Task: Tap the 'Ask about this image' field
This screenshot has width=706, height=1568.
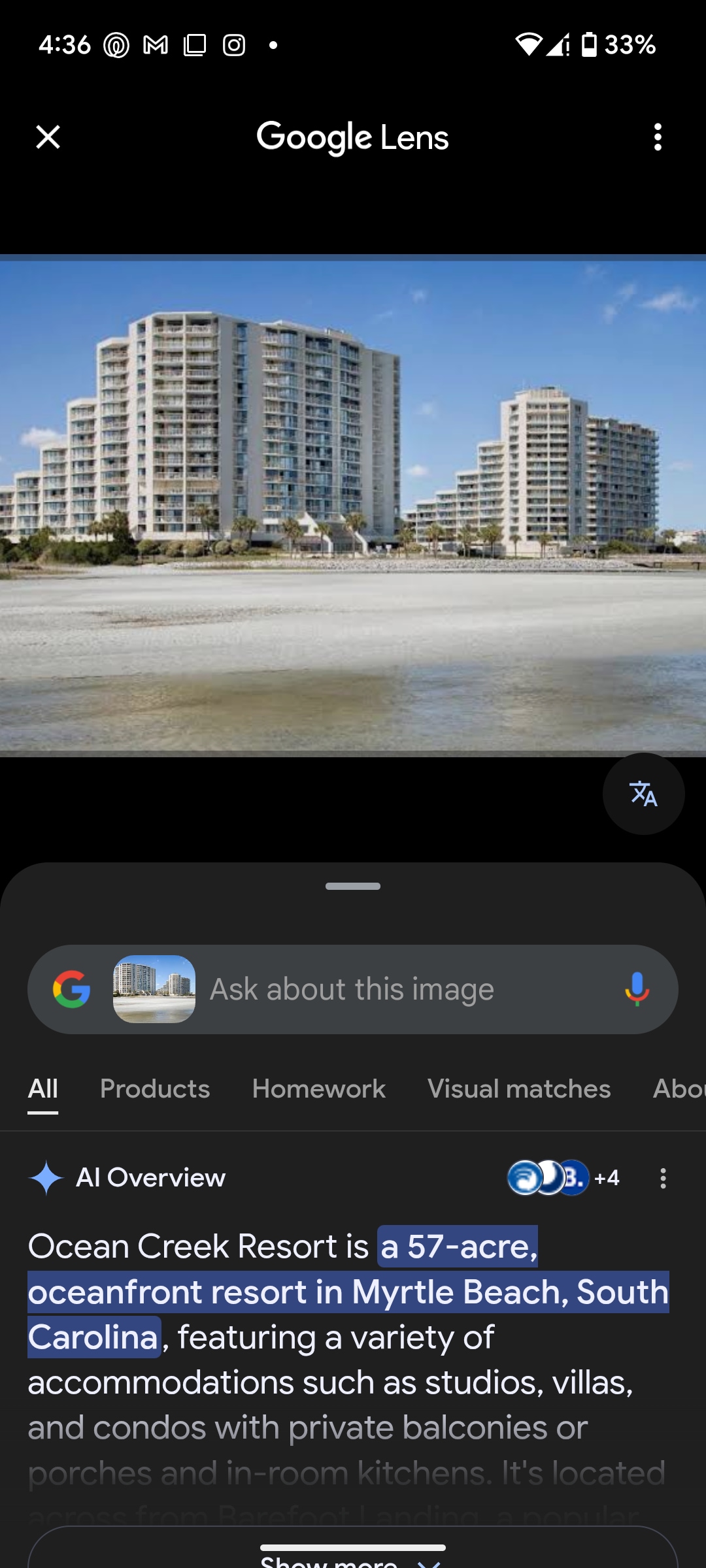Action: point(392,989)
